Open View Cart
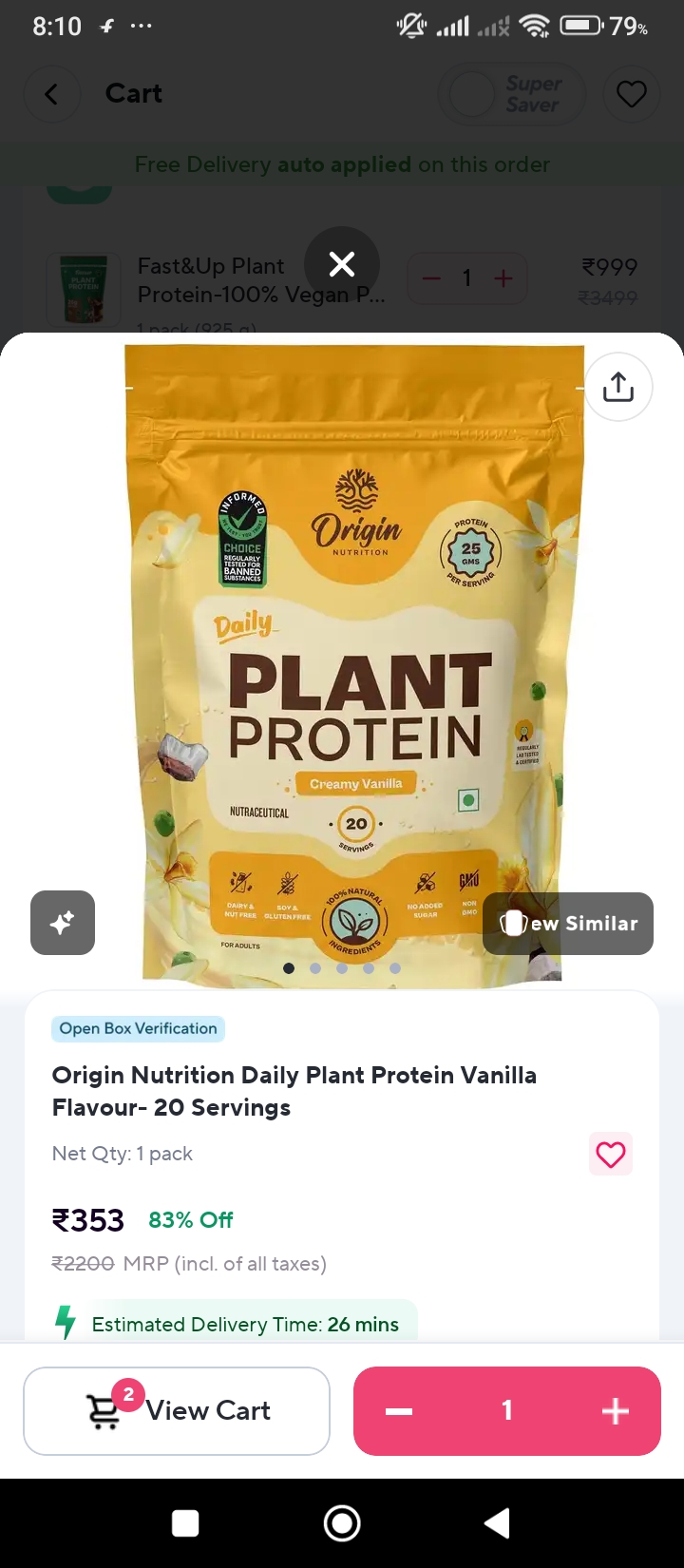 tap(177, 1411)
